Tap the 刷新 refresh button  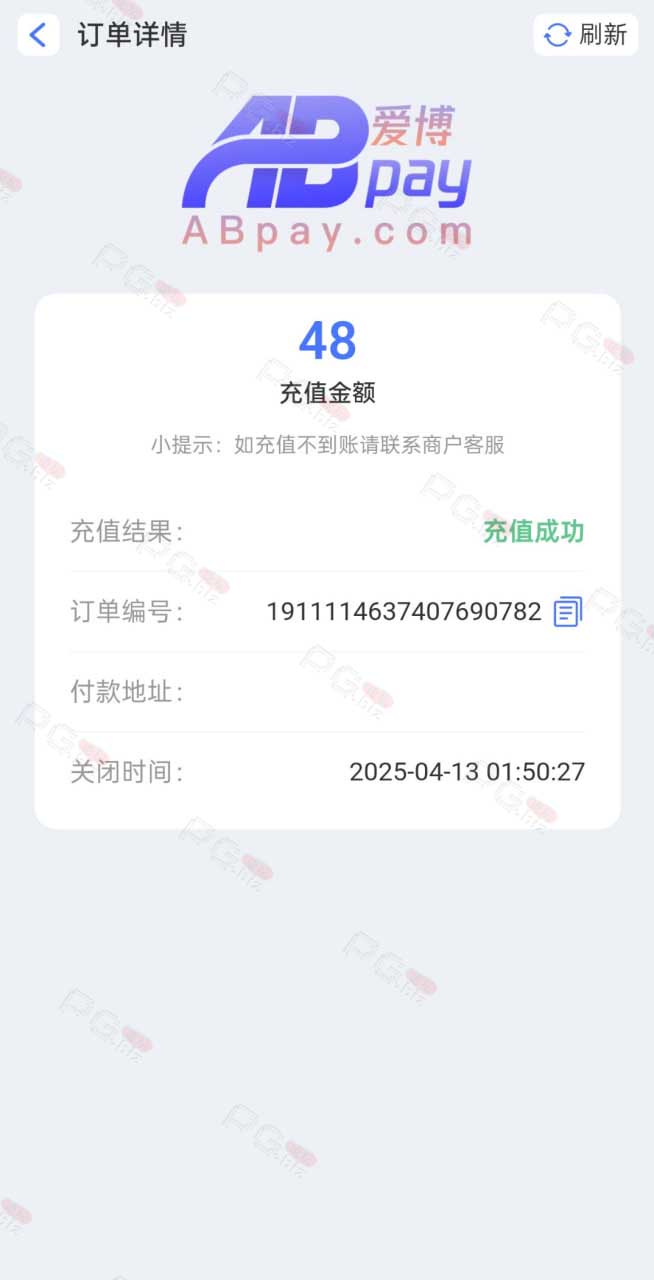[x=585, y=35]
